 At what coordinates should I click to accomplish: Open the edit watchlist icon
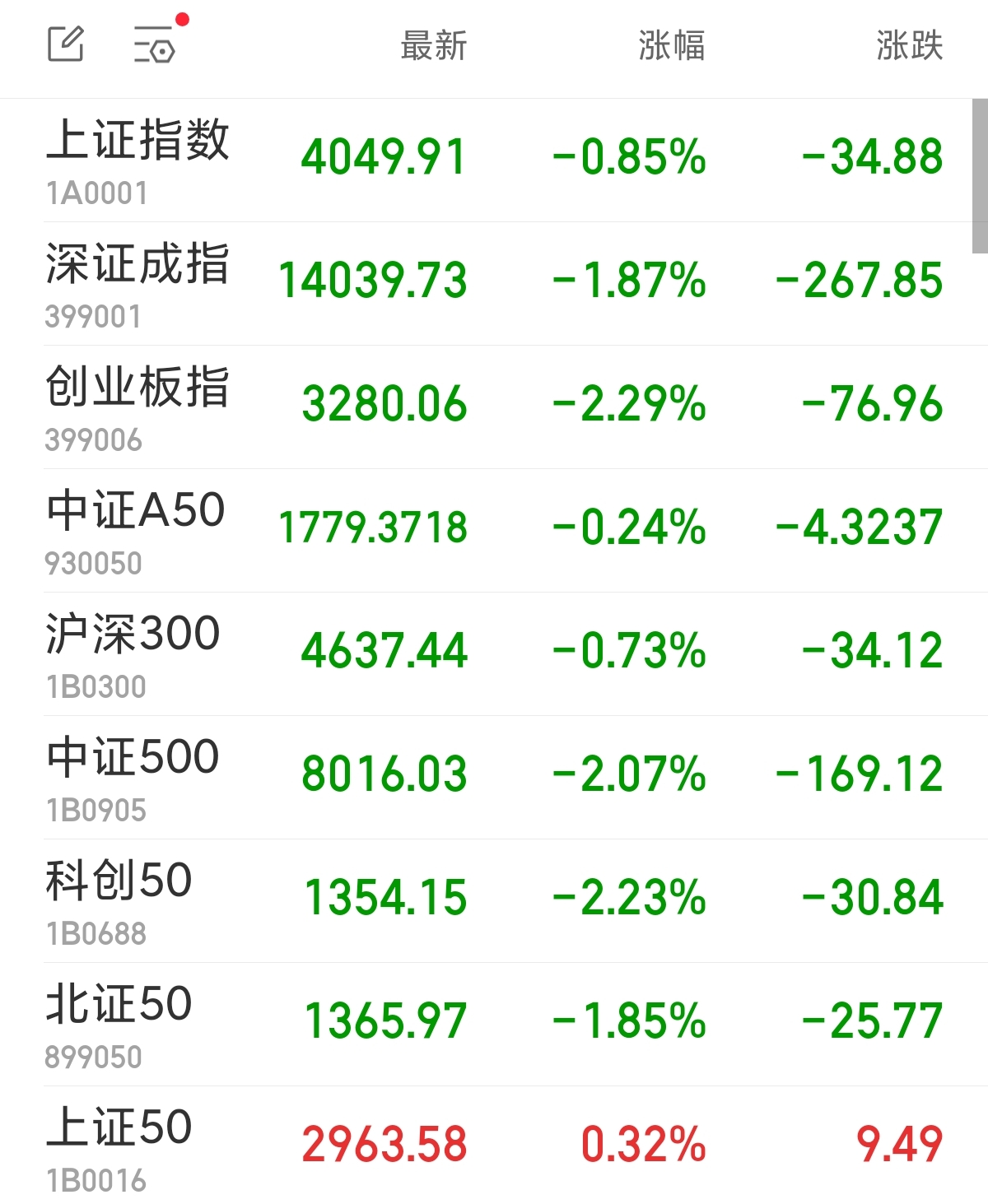click(66, 44)
